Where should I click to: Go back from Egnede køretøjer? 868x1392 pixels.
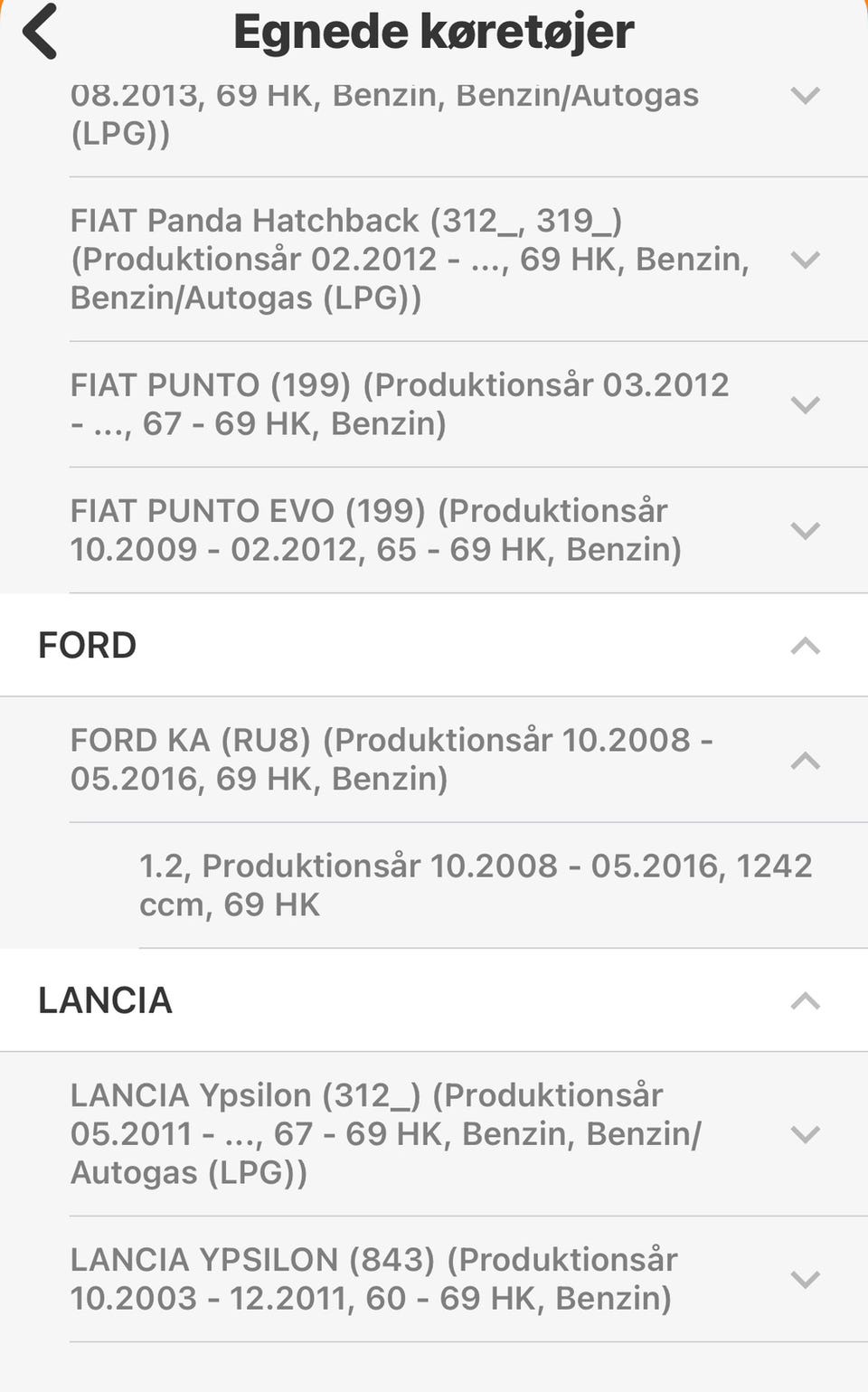click(41, 32)
